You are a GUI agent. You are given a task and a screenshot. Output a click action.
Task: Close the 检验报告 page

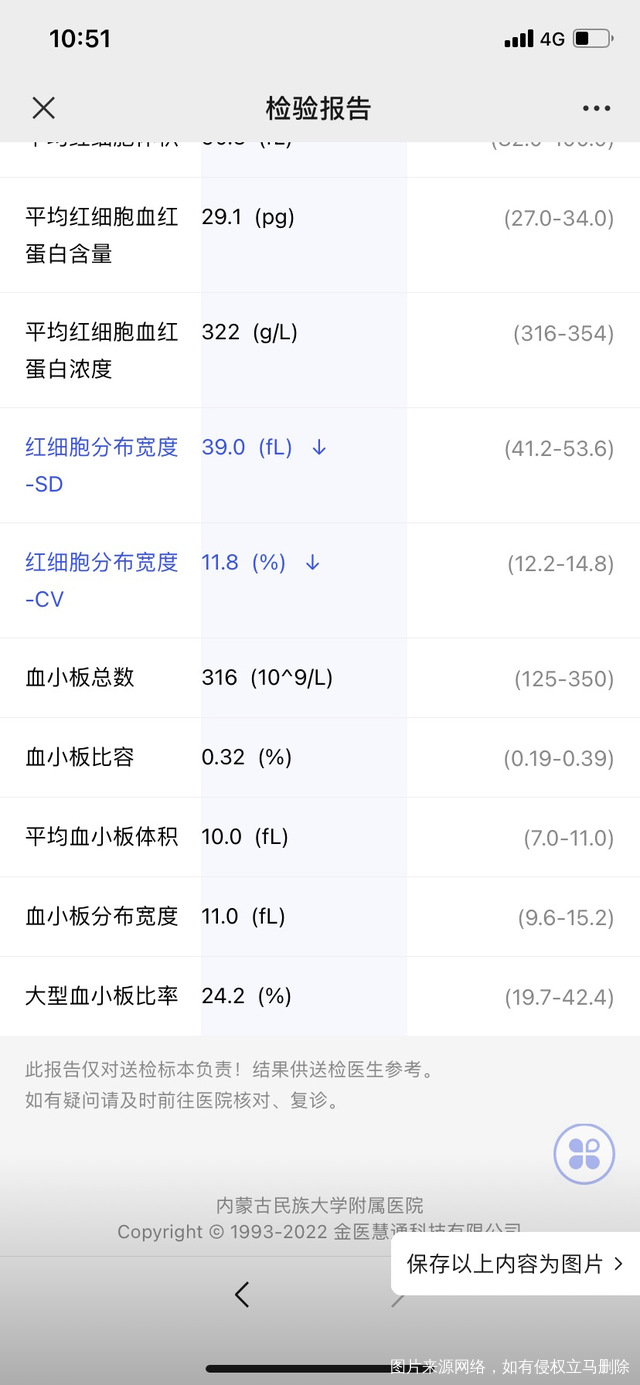point(44,108)
